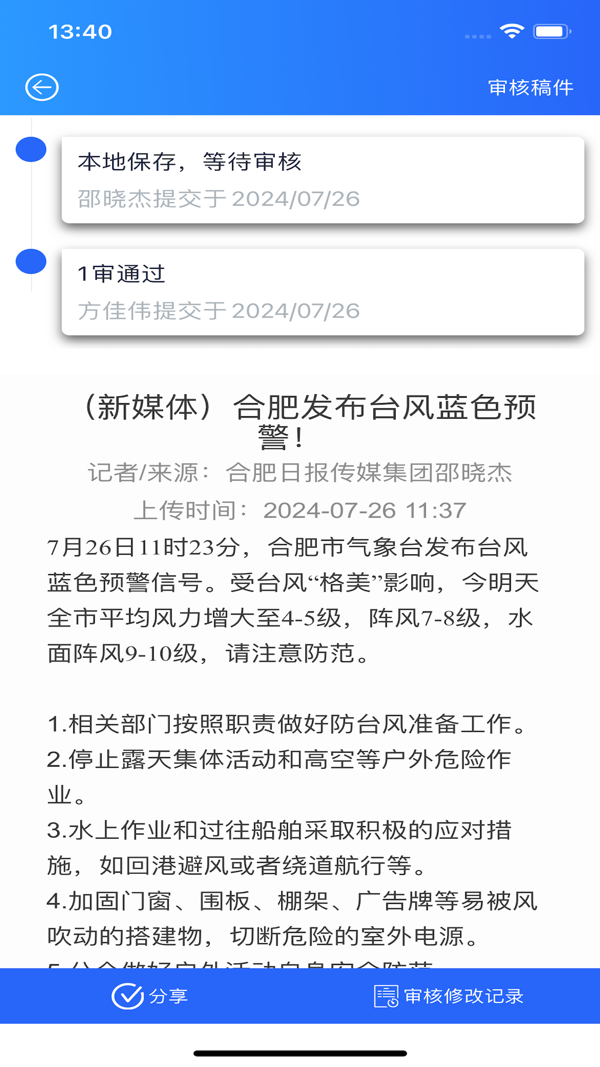Go back using the arrow icon

pos(42,87)
